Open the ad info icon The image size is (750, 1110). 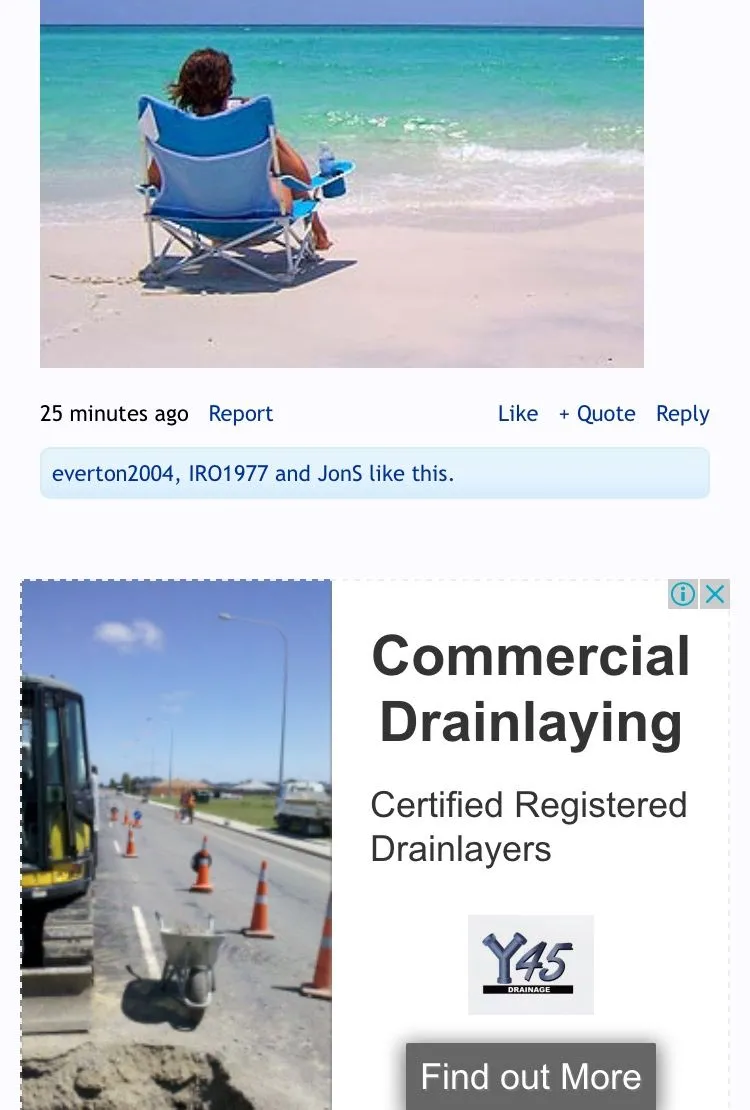pos(683,595)
